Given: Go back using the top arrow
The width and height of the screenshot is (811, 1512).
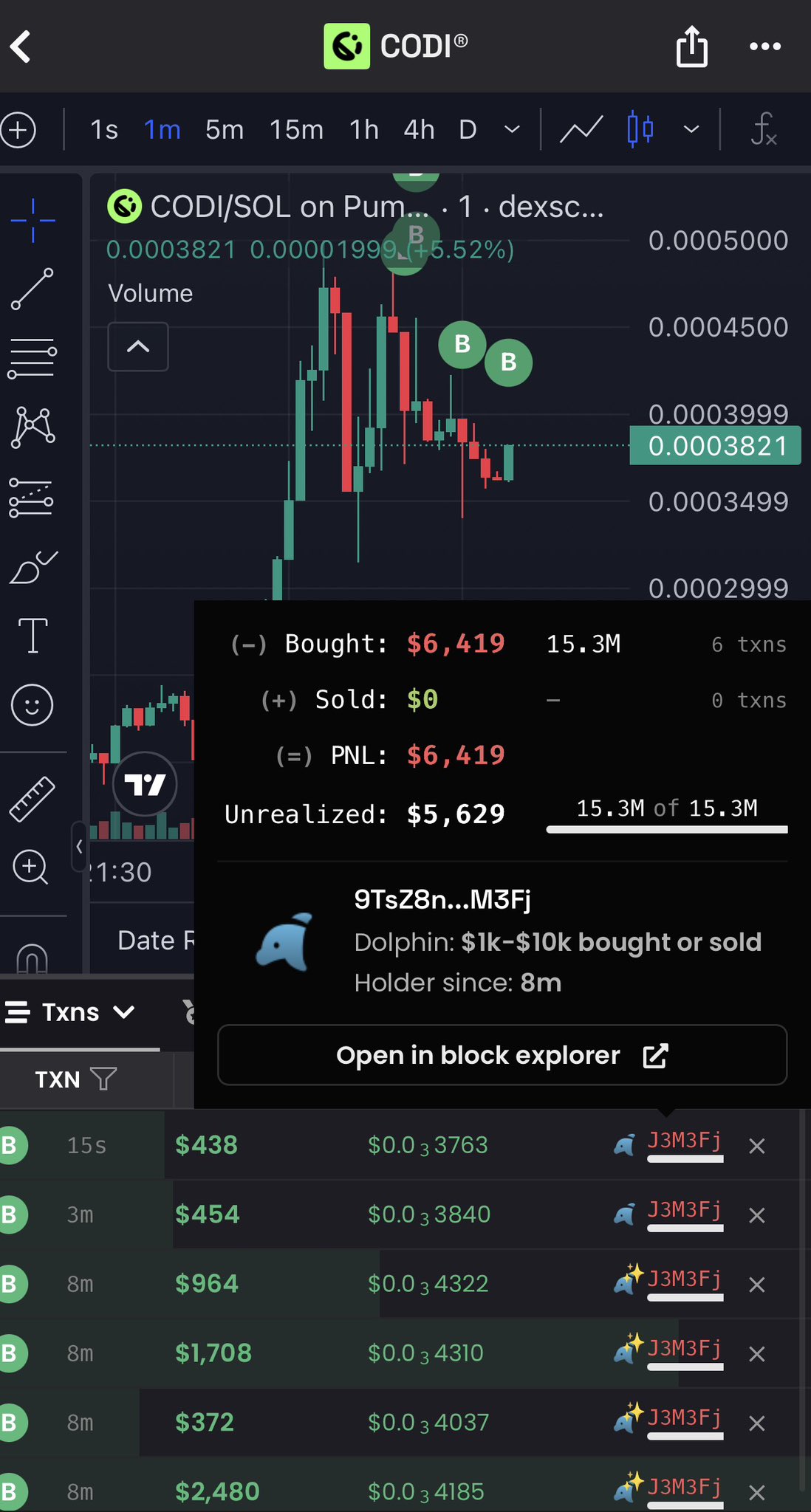Looking at the screenshot, I should click(21, 47).
